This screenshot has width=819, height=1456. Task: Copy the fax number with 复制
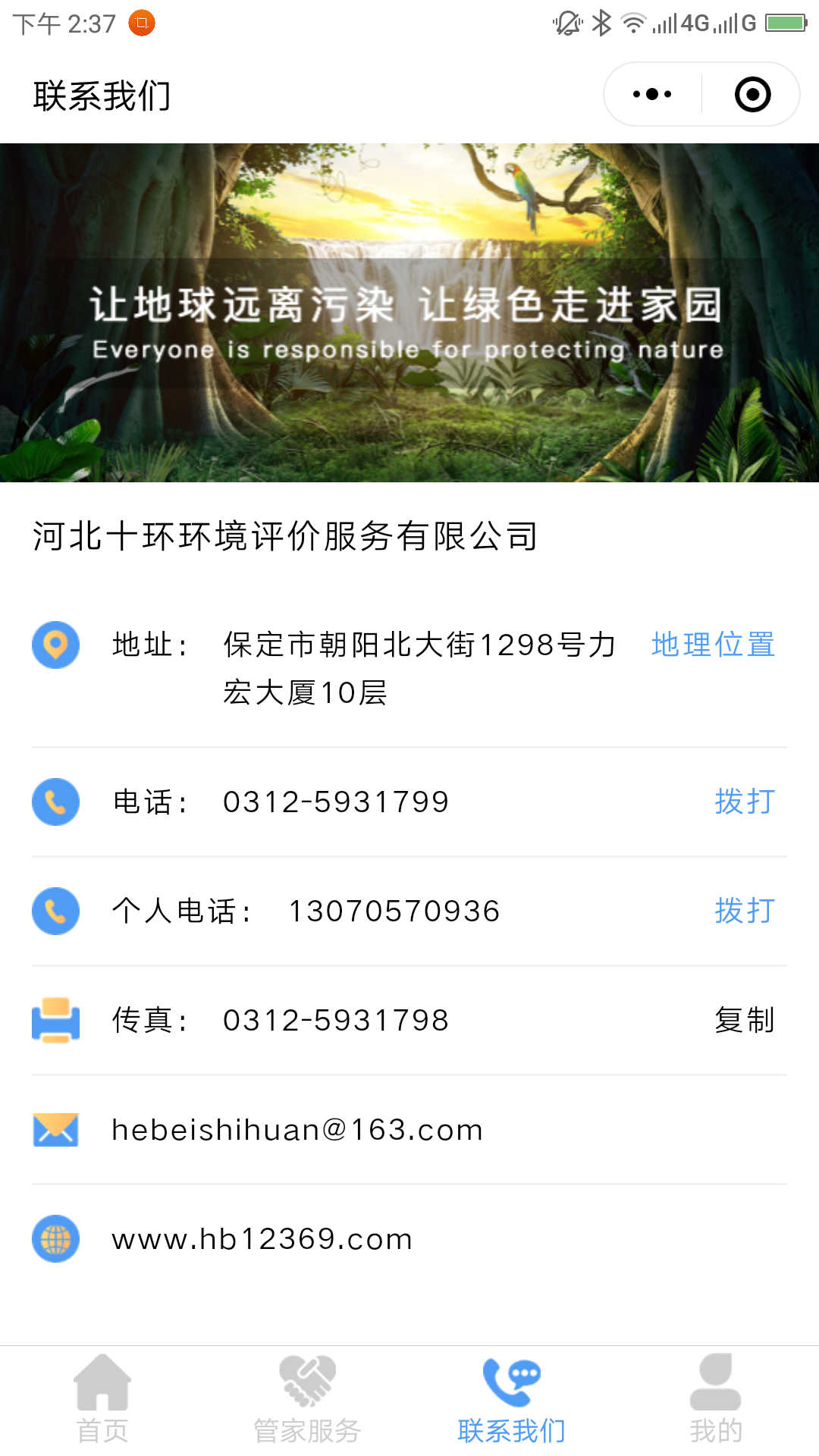pos(745,1020)
